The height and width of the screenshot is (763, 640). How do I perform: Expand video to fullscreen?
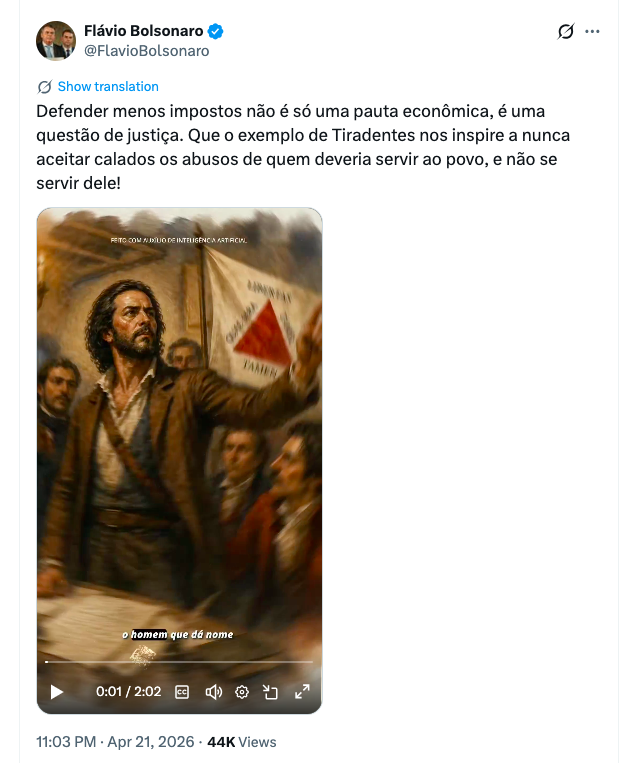tap(302, 691)
